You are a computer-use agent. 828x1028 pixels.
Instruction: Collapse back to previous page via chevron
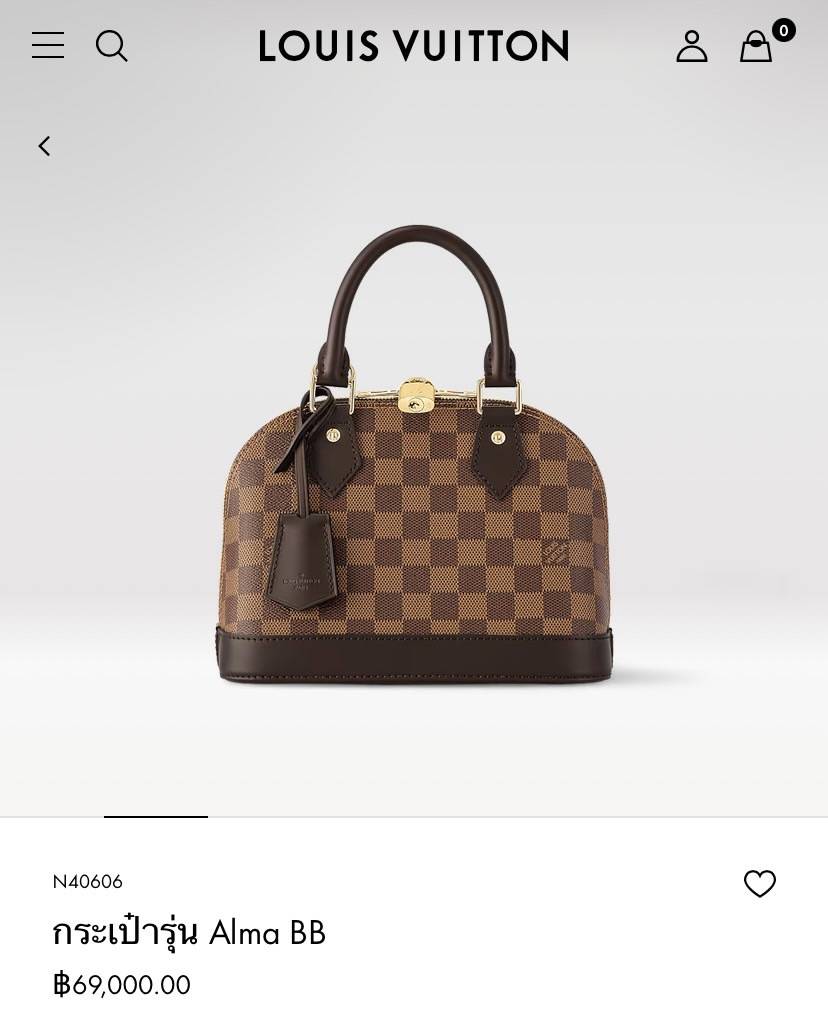coord(44,146)
